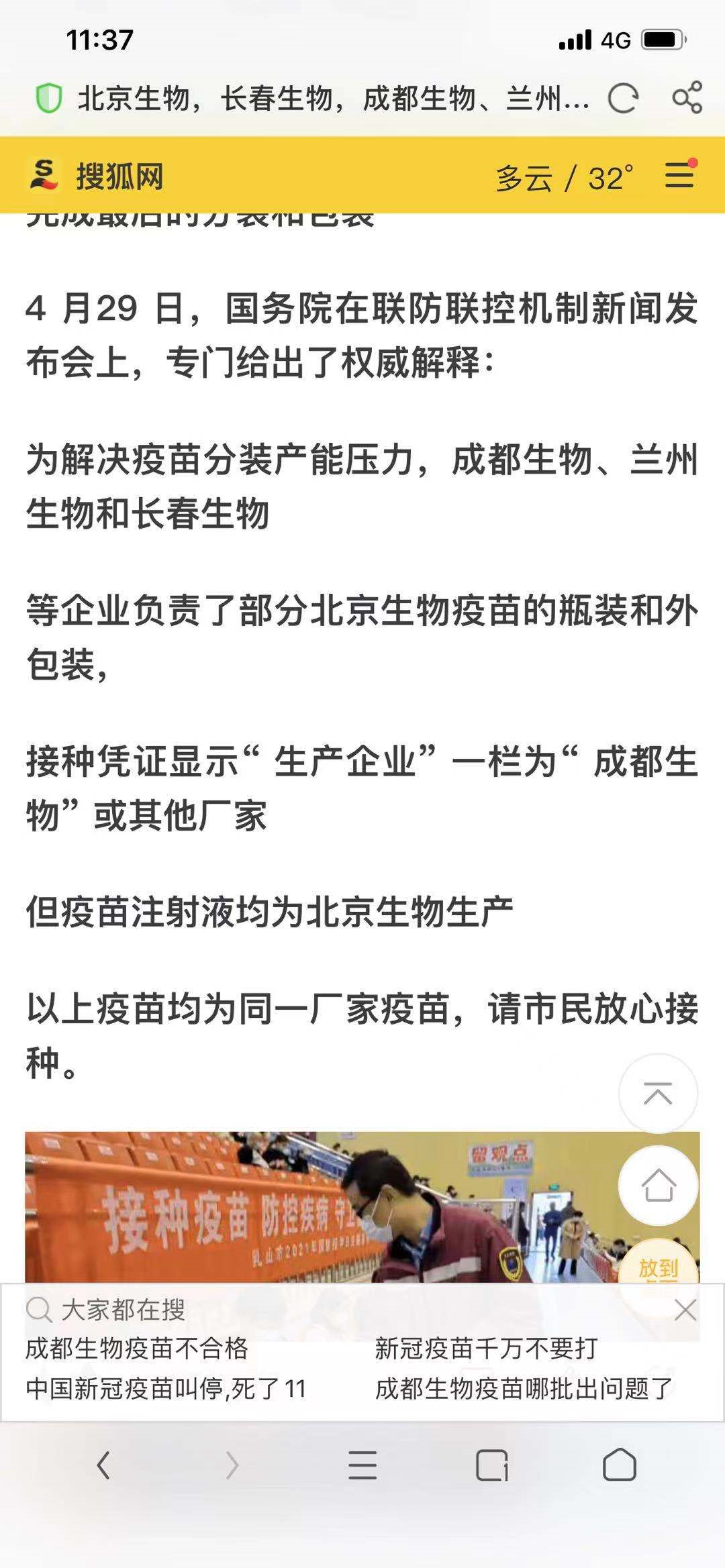Reload the page with the refresh icon
The image size is (725, 1568).
coord(623,99)
